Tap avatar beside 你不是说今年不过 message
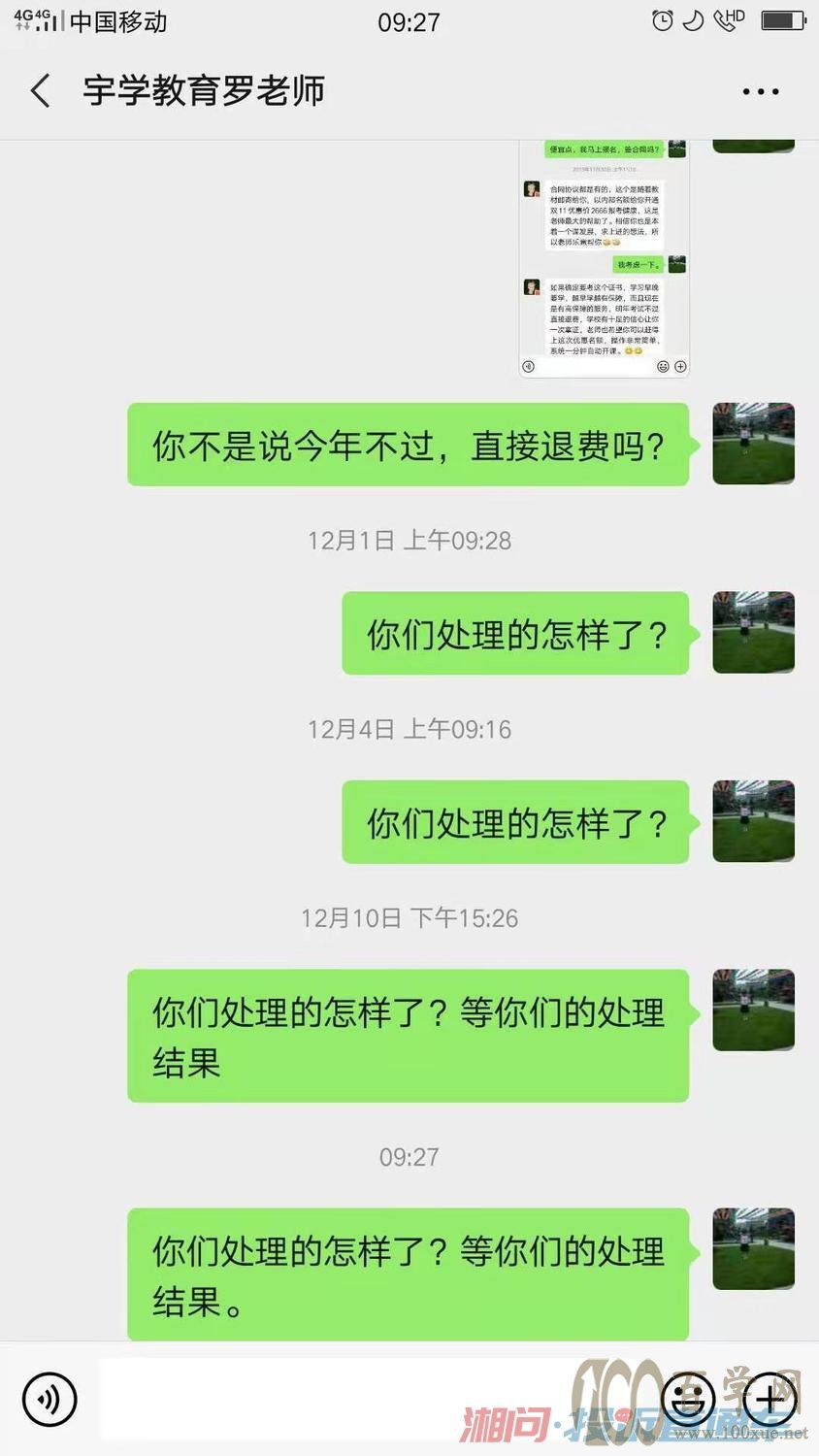 coord(753,444)
